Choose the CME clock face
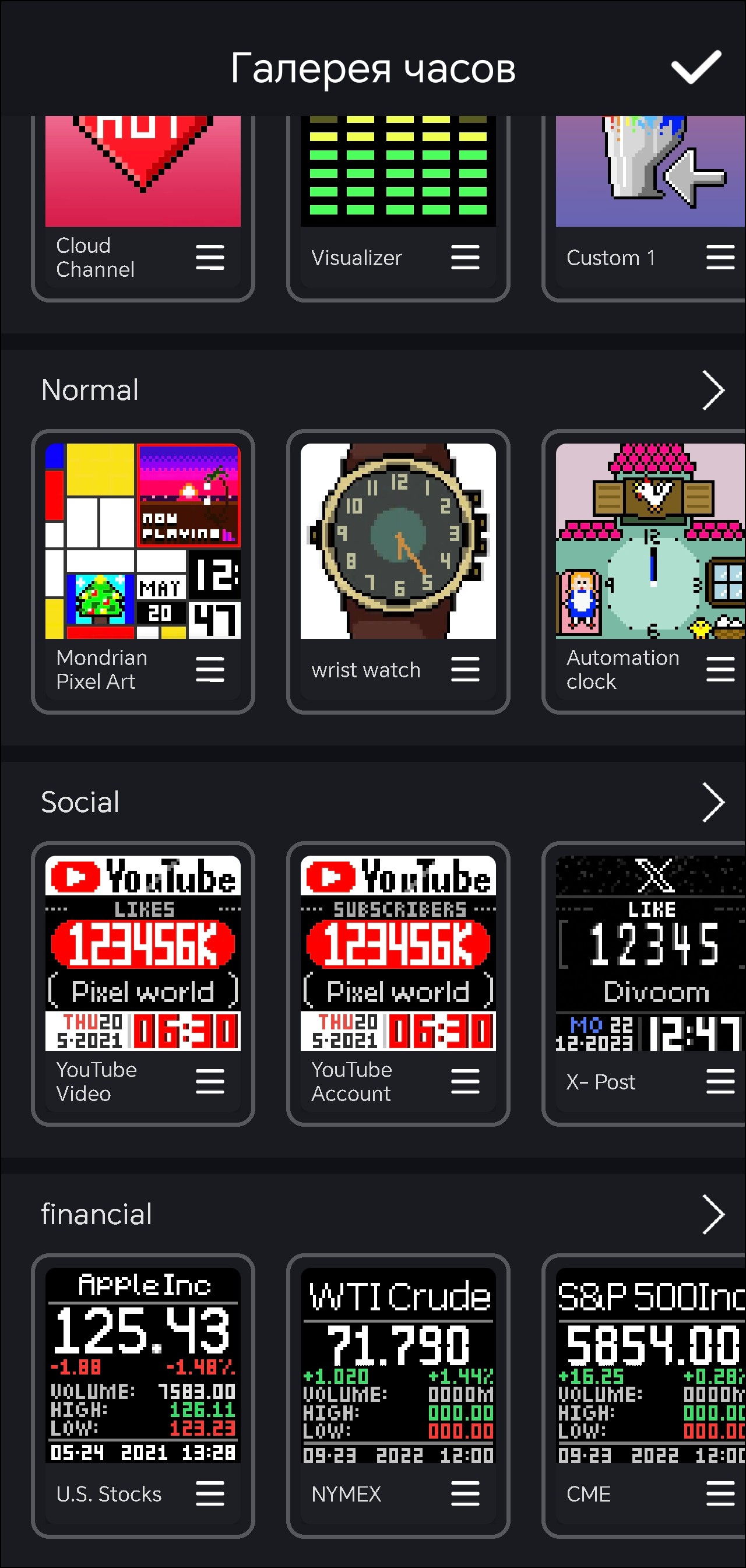The image size is (746, 1568). 649,1365
